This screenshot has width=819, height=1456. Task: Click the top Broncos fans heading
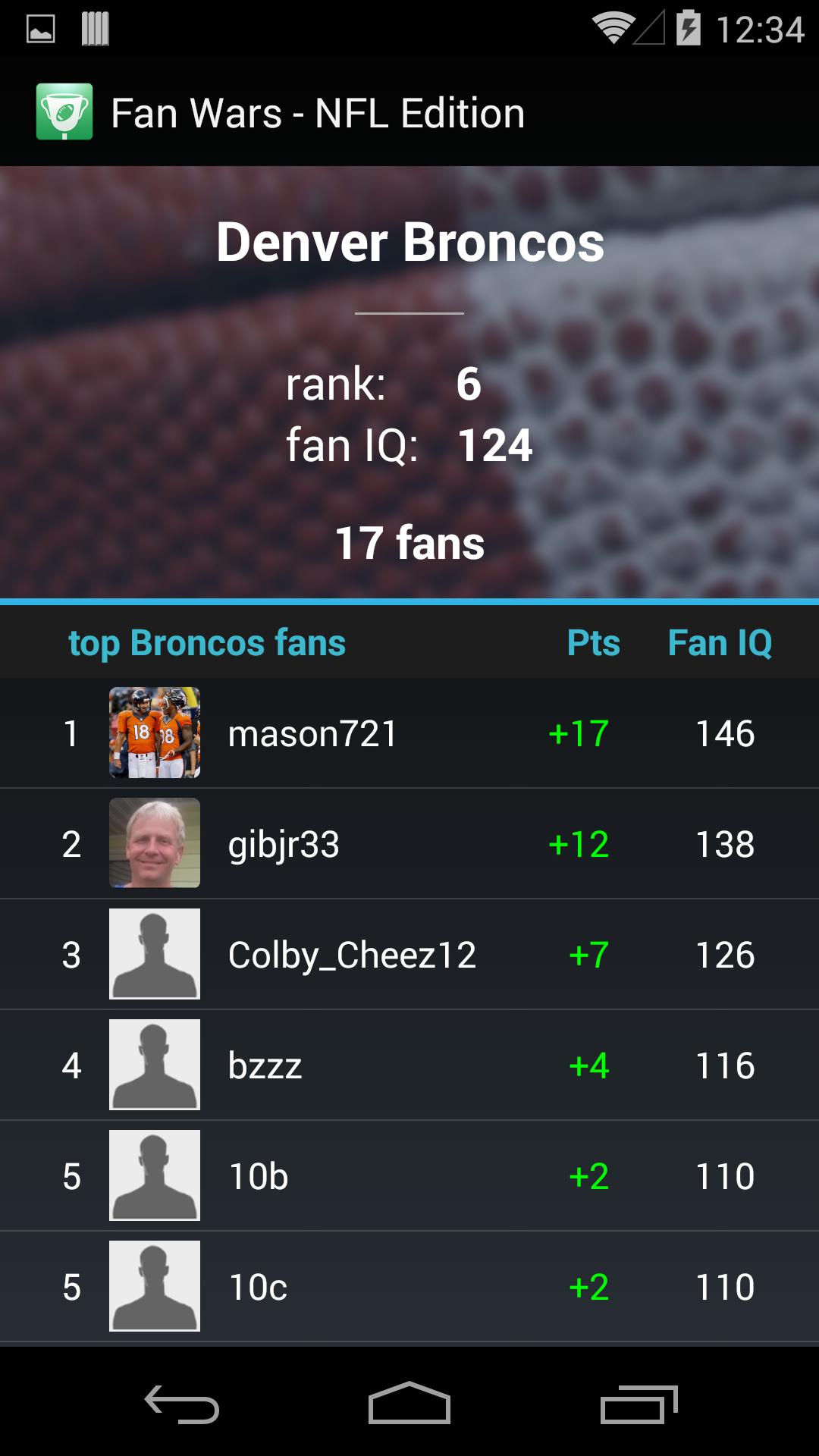tap(207, 642)
